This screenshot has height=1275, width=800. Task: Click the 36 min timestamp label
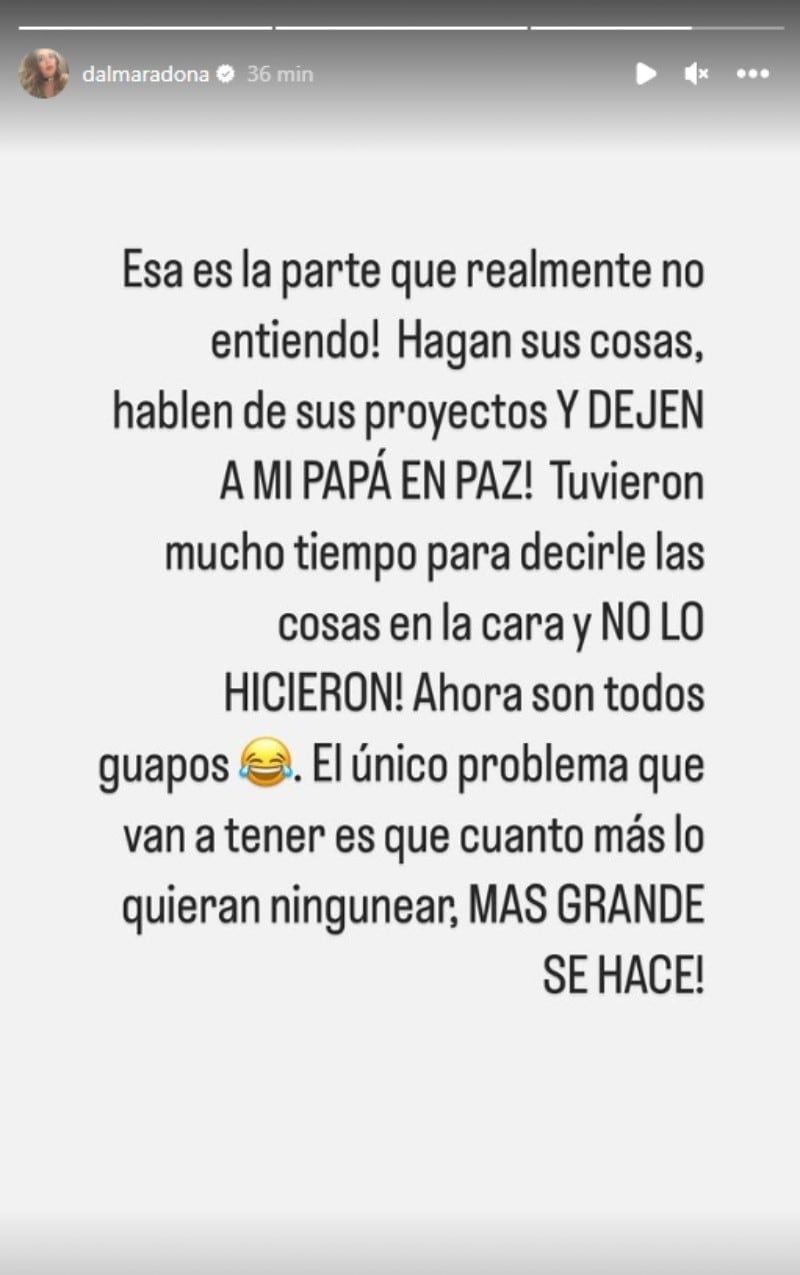281,72
